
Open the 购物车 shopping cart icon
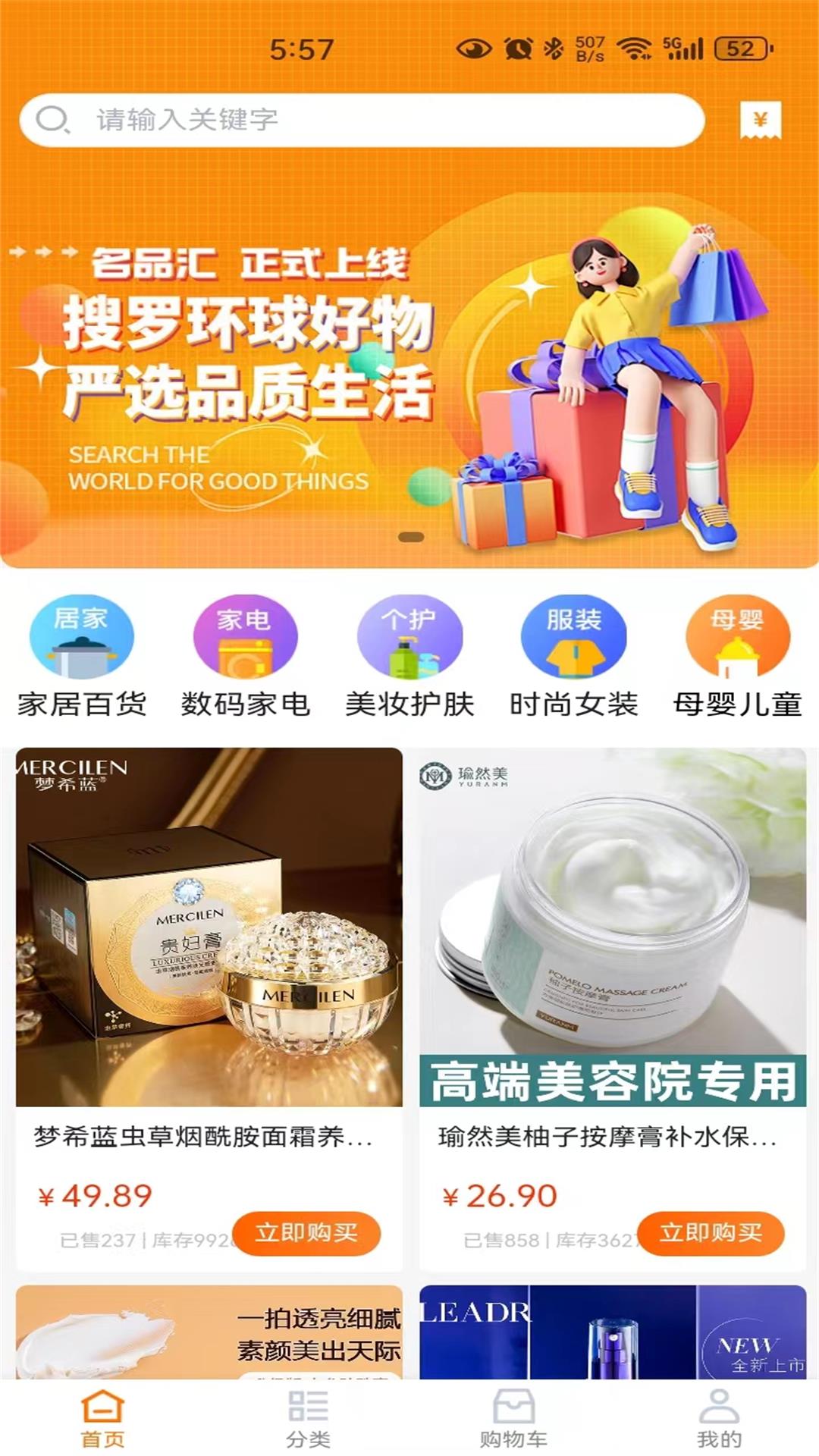pyautogui.click(x=513, y=1406)
